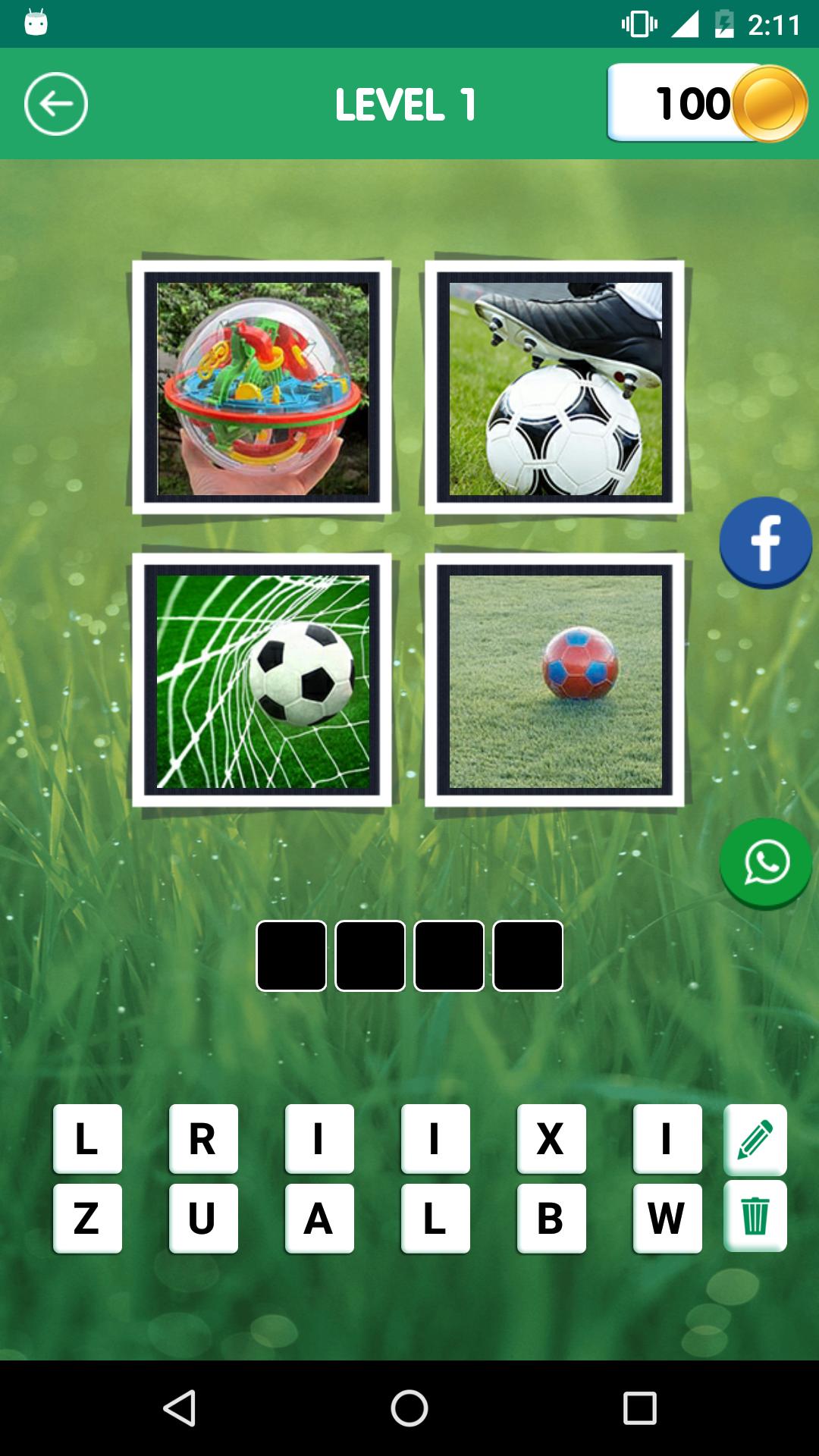This screenshot has height=1456, width=819.
Task: Select the letter R tile
Action: click(x=202, y=1138)
